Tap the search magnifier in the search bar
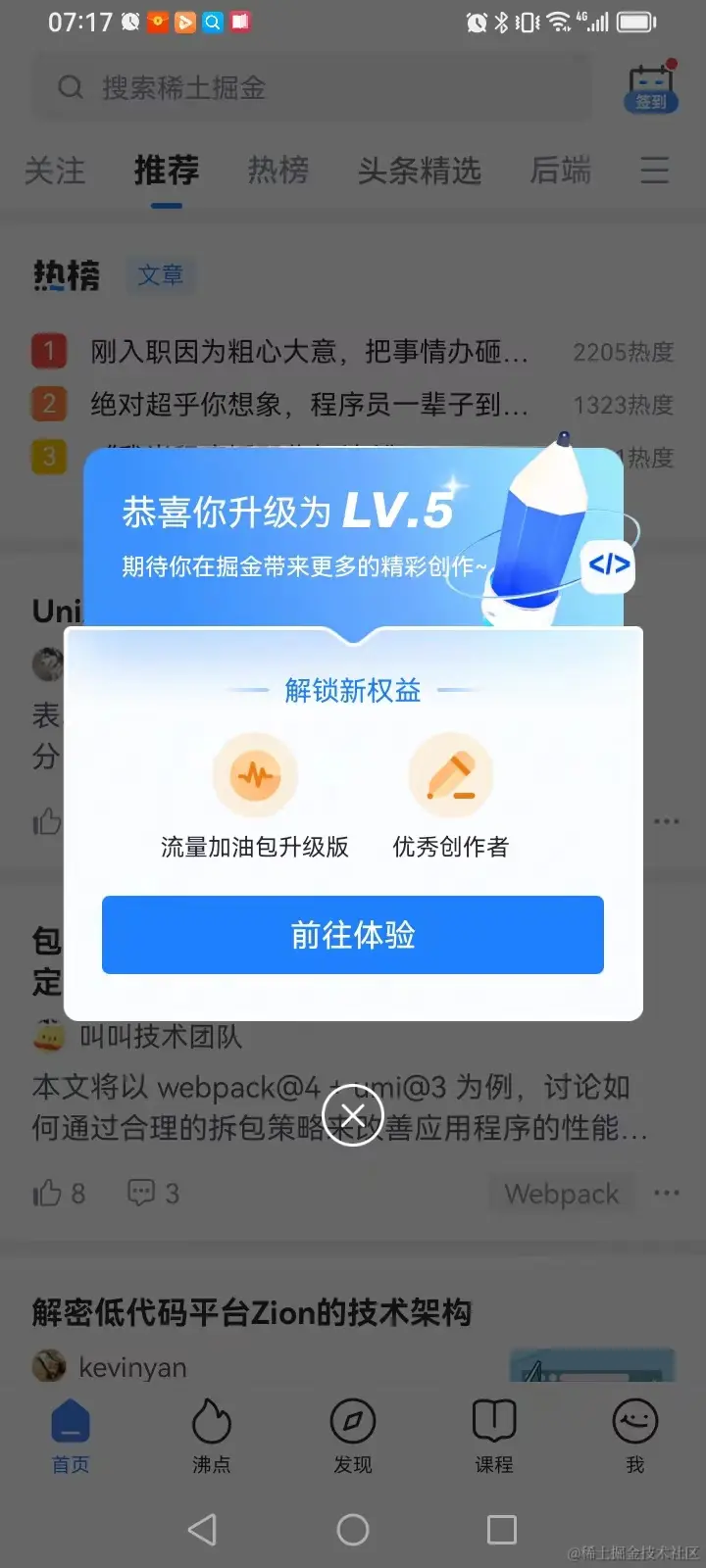 coord(71,87)
